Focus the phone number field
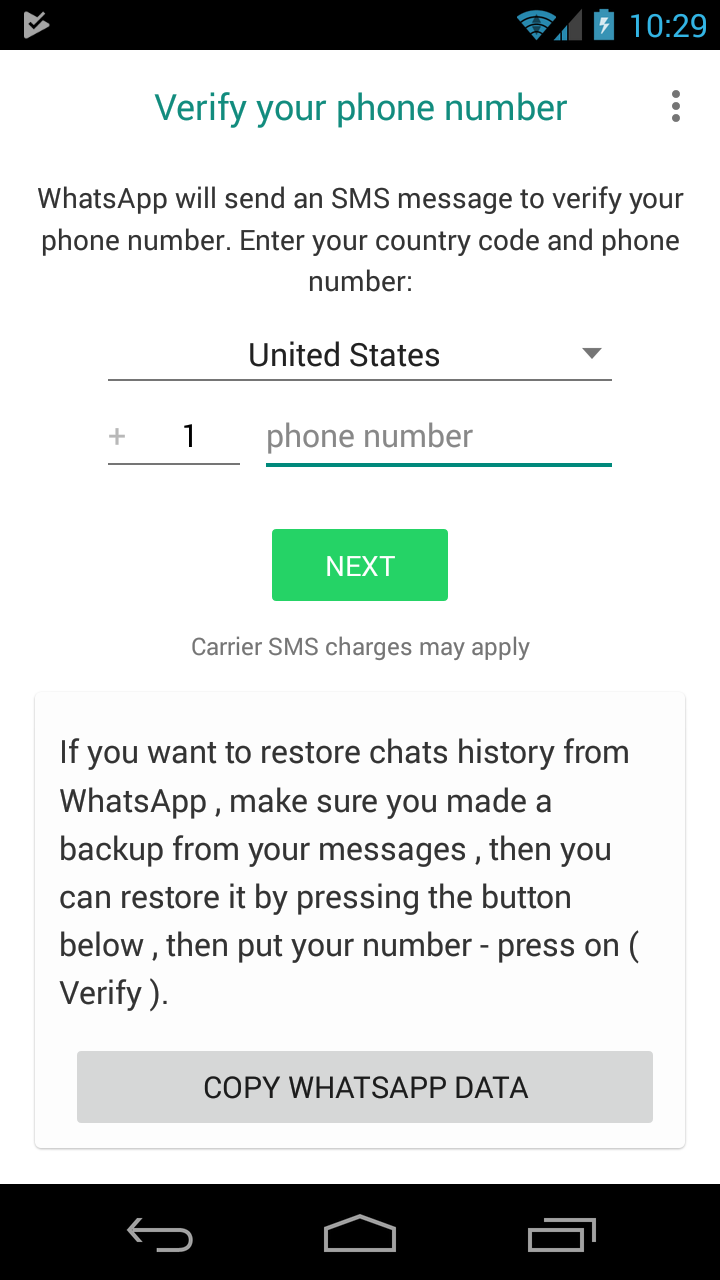The width and height of the screenshot is (720, 1280). (x=438, y=437)
